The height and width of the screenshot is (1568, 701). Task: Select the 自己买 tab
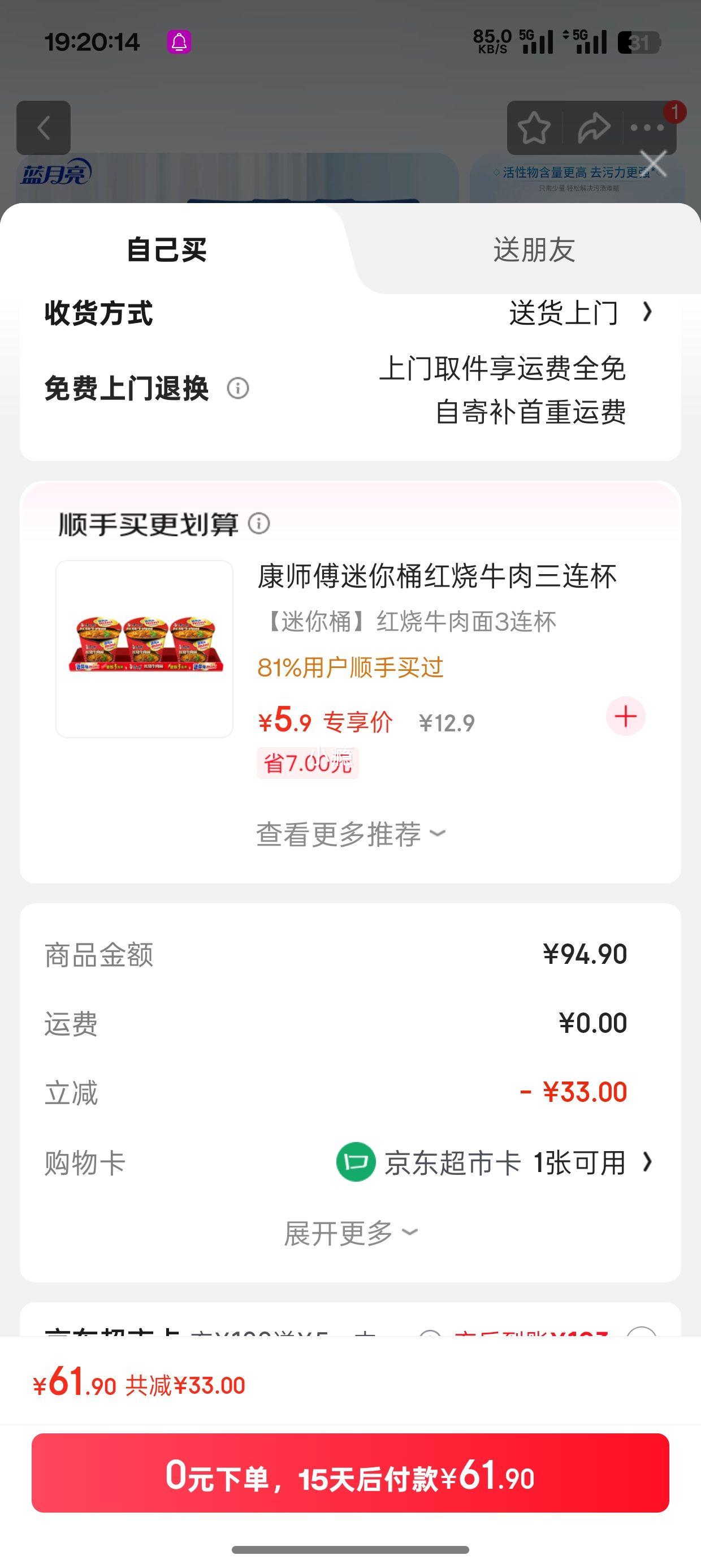[x=166, y=250]
